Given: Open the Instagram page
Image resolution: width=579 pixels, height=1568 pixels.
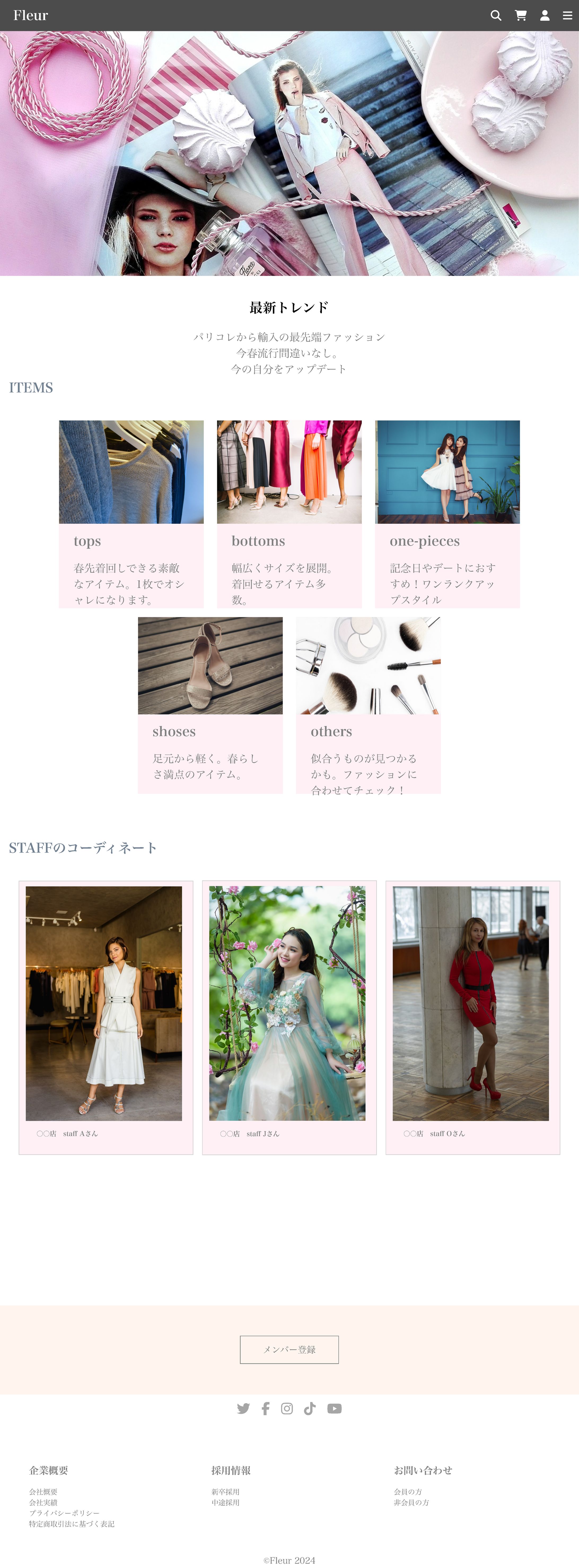Looking at the screenshot, I should [287, 1409].
